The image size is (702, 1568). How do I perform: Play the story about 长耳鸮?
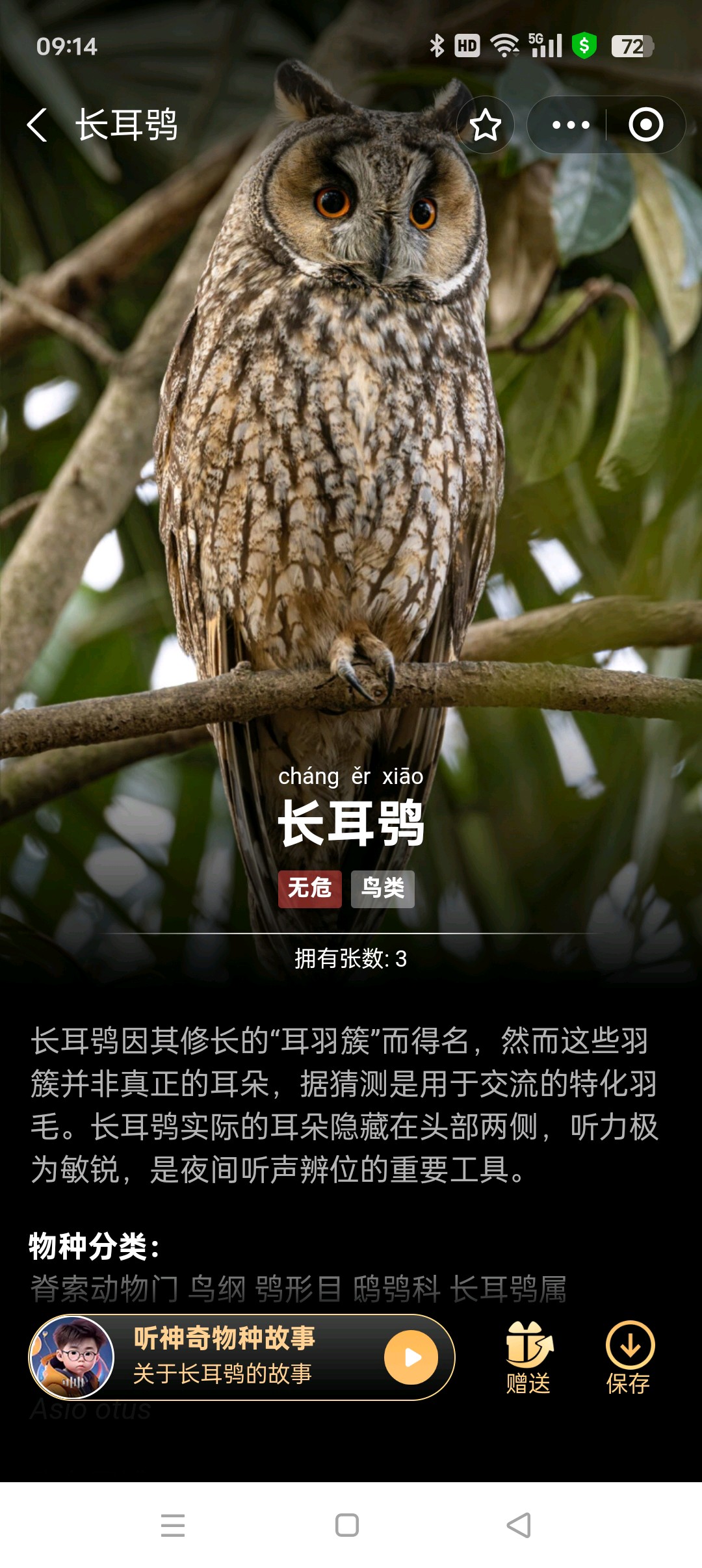tap(411, 1357)
